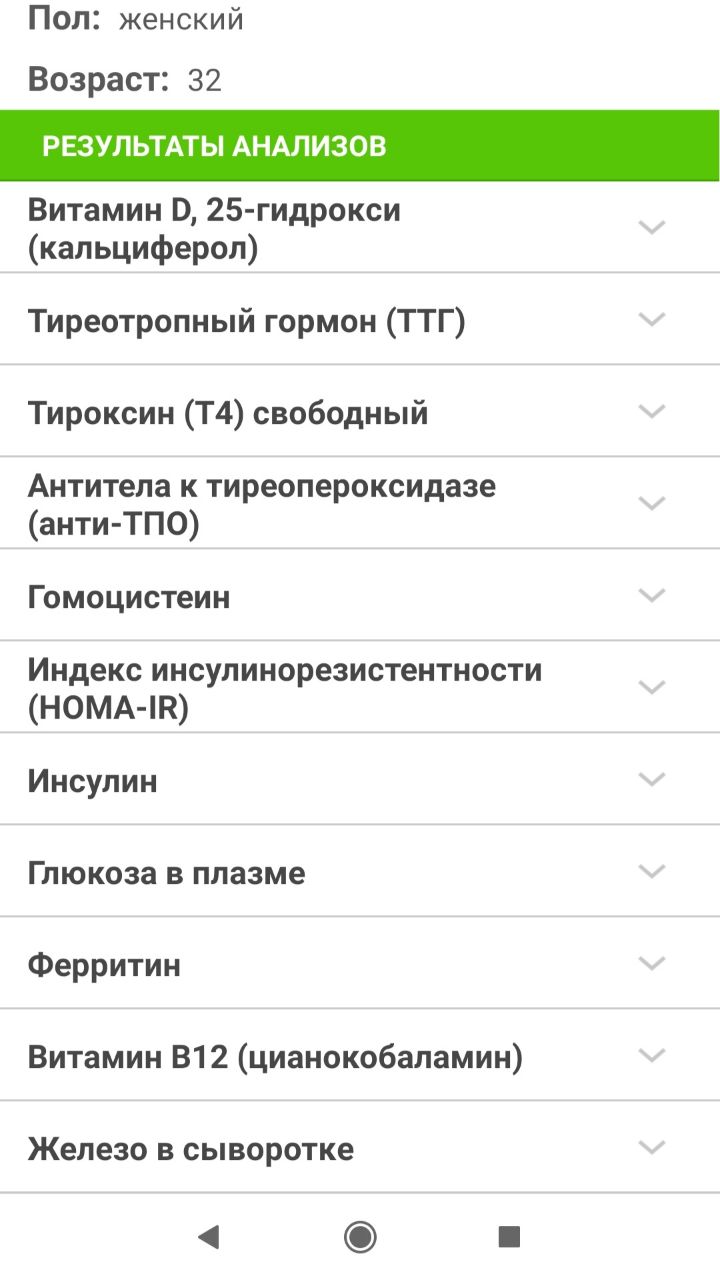The width and height of the screenshot is (720, 1280).
Task: Show the Гомоцистеин result
Action: click(x=360, y=595)
